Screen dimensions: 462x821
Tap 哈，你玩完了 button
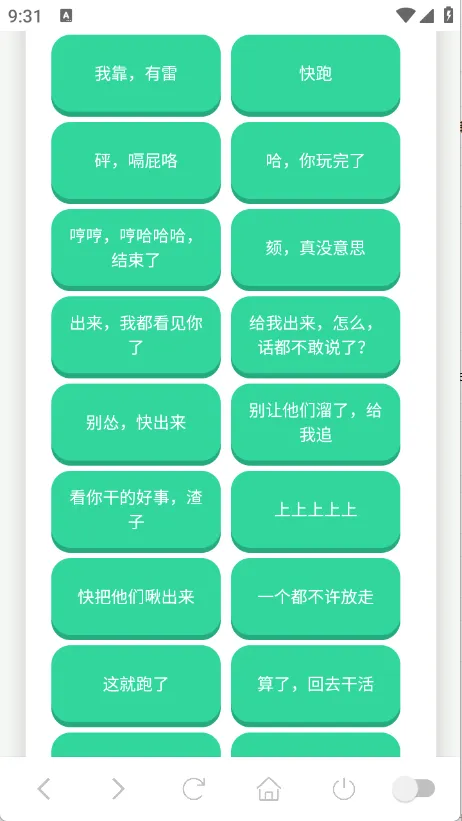pyautogui.click(x=315, y=162)
